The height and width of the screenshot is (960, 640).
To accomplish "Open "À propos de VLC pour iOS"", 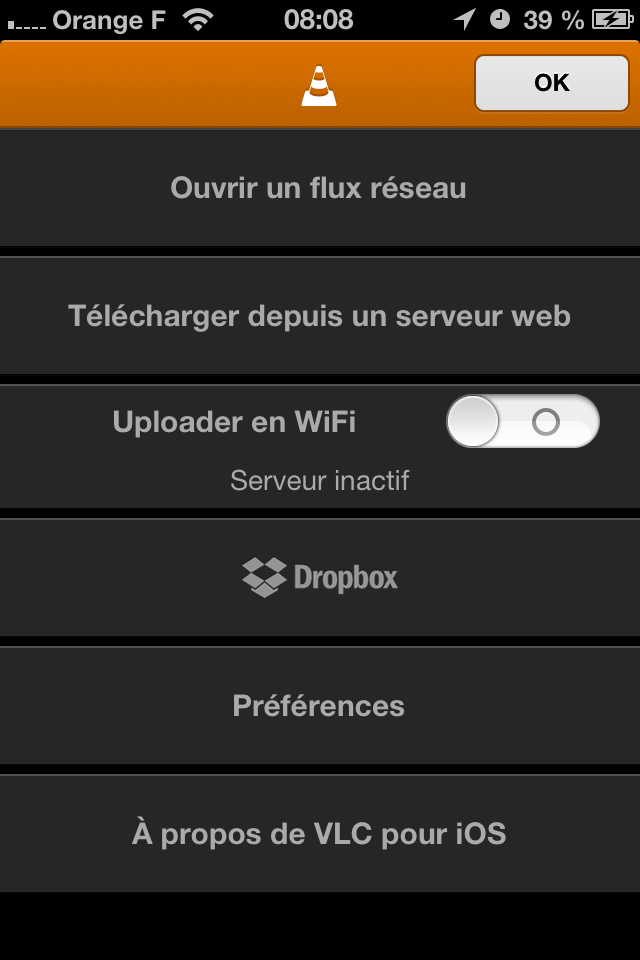I will [319, 833].
